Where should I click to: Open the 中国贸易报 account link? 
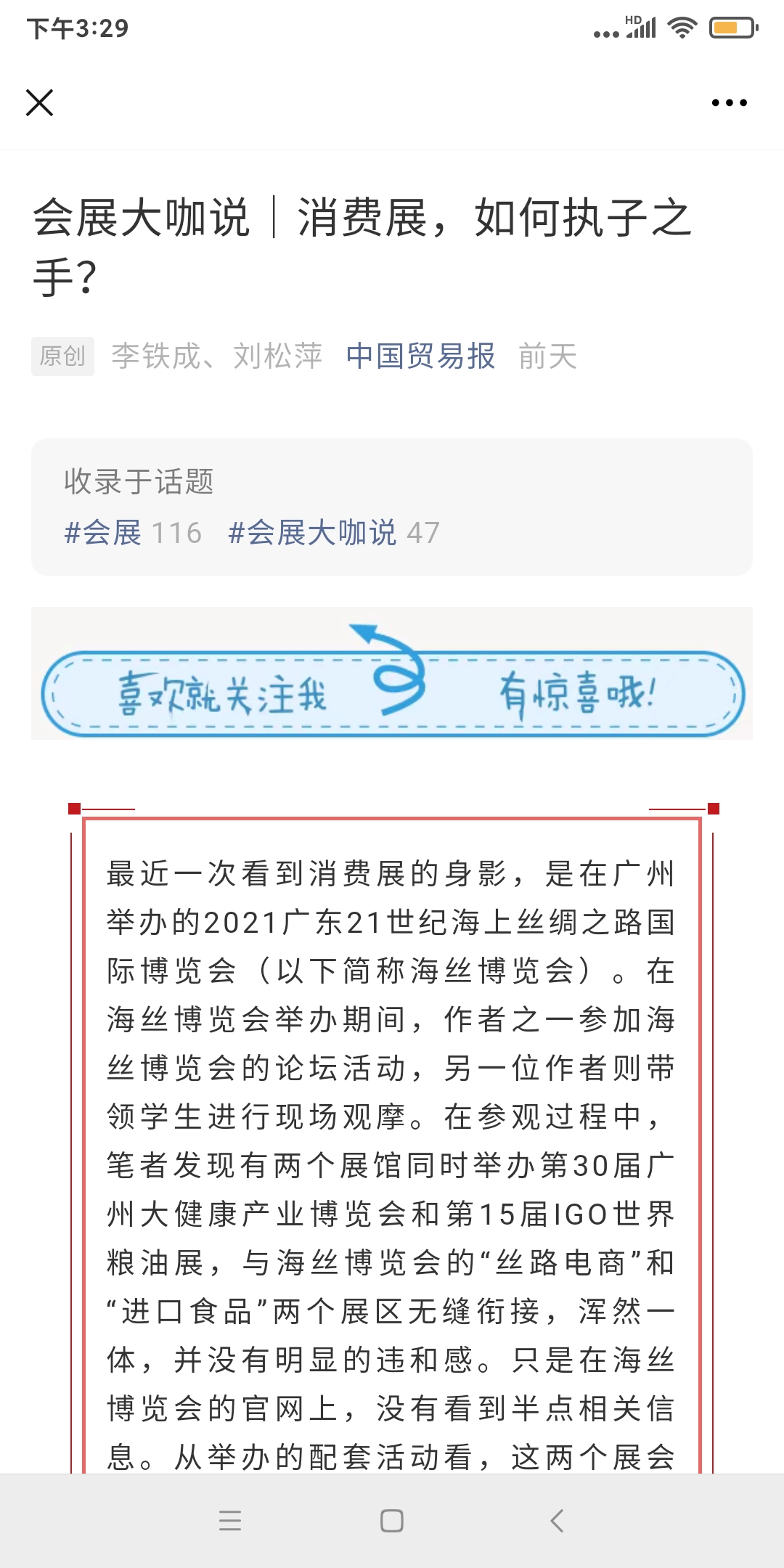[x=420, y=356]
